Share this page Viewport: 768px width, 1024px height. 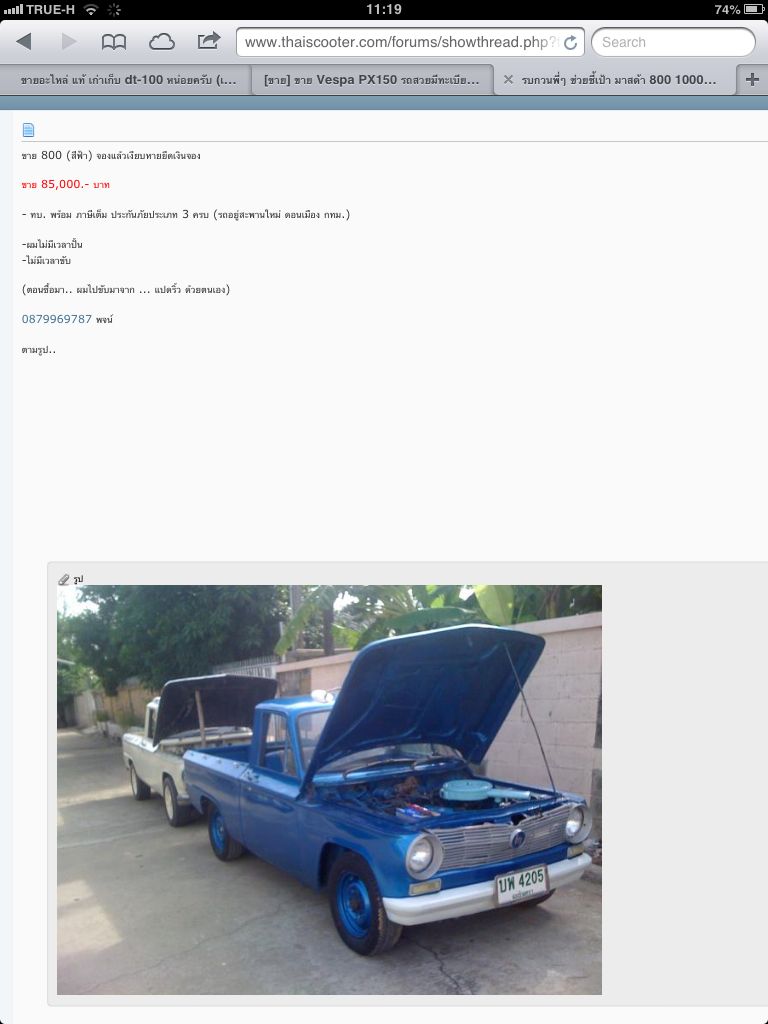pos(209,42)
